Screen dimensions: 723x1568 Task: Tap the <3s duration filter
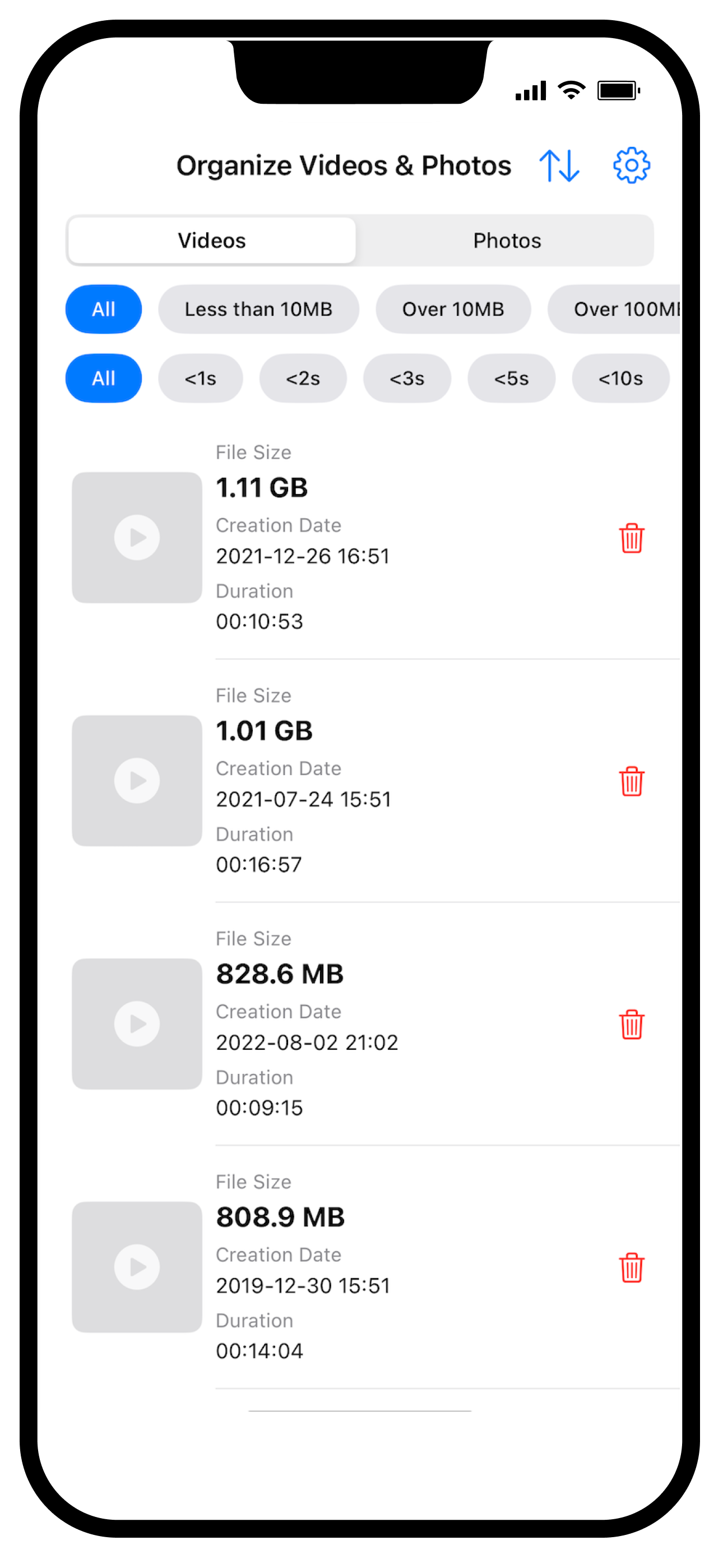pos(407,378)
